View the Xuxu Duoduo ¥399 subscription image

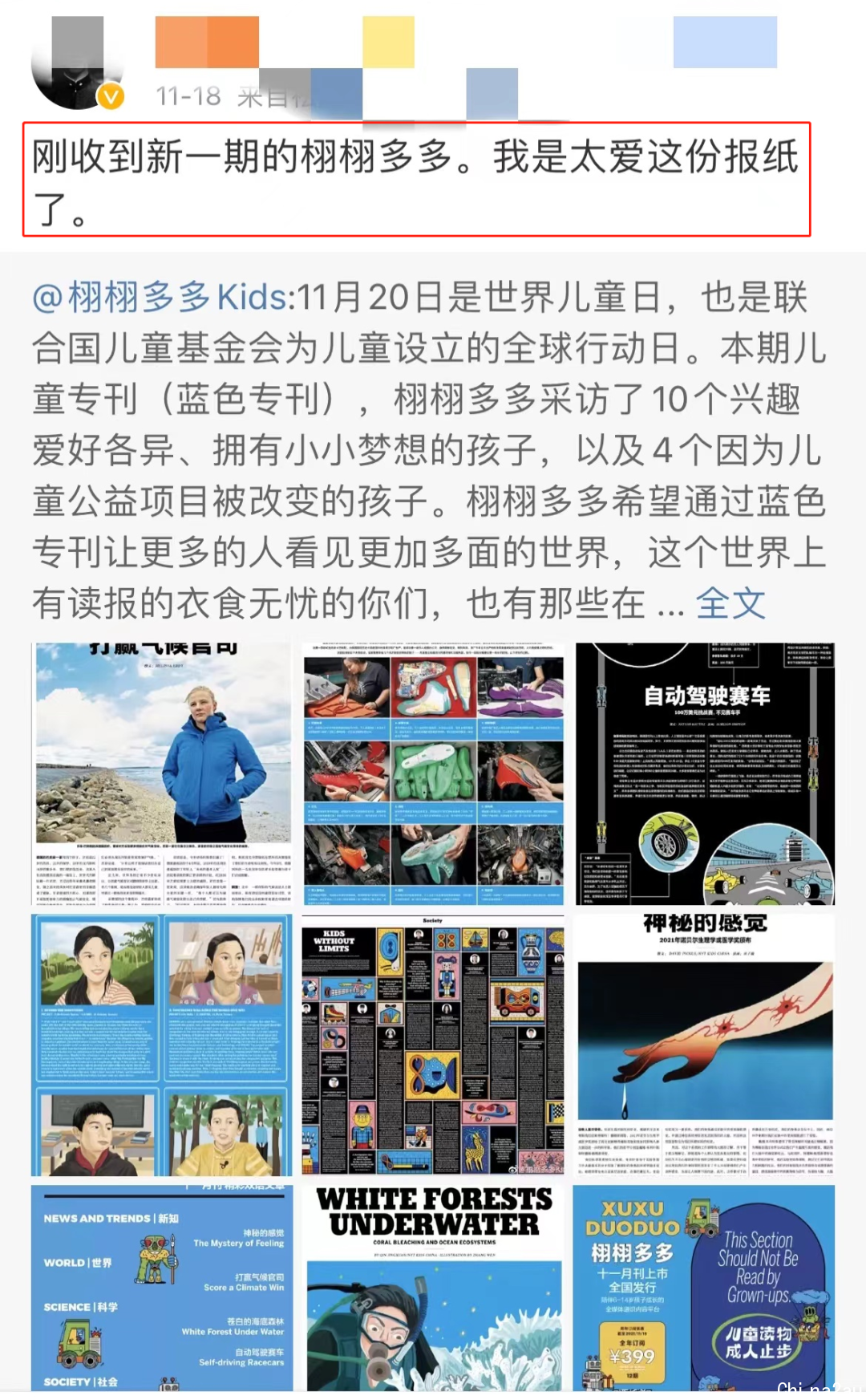coord(704,1288)
